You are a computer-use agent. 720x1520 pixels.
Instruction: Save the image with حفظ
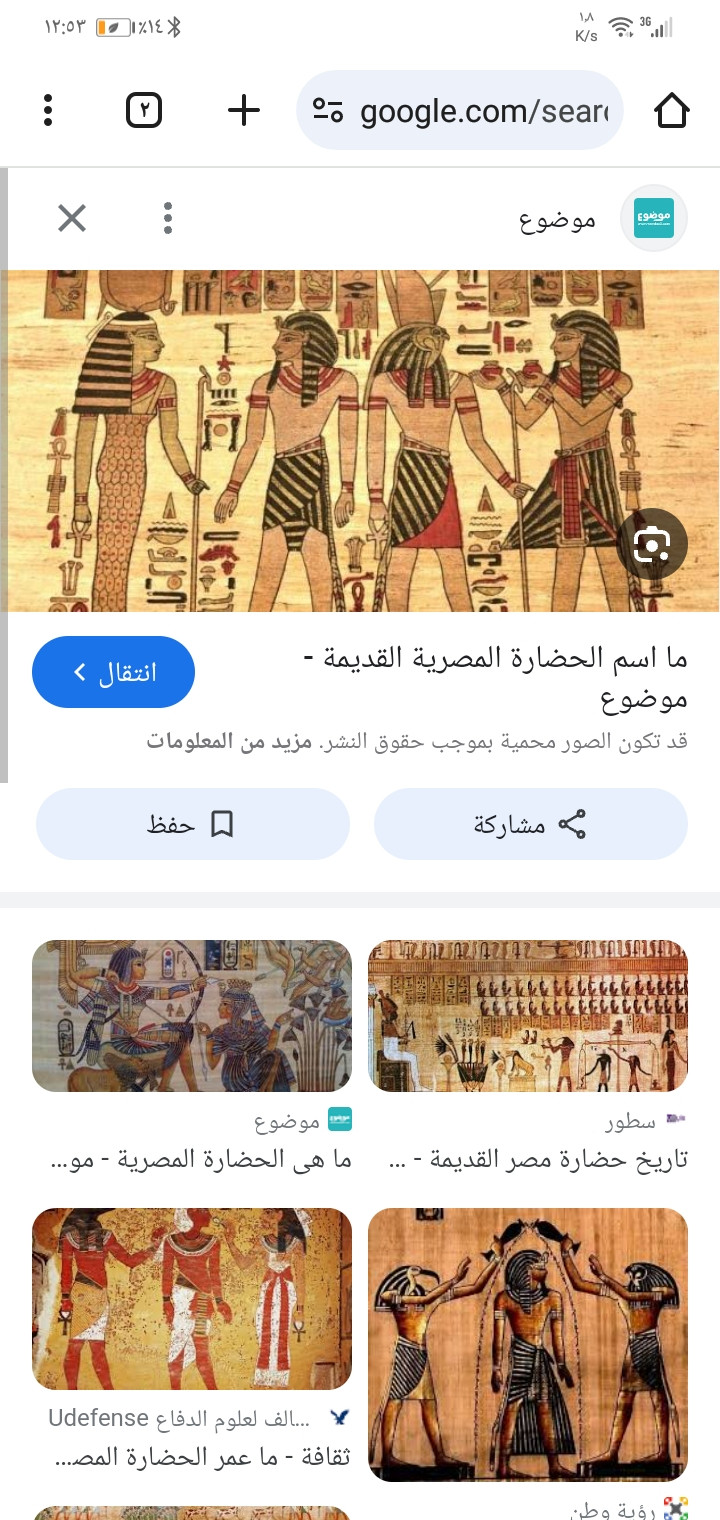point(192,824)
